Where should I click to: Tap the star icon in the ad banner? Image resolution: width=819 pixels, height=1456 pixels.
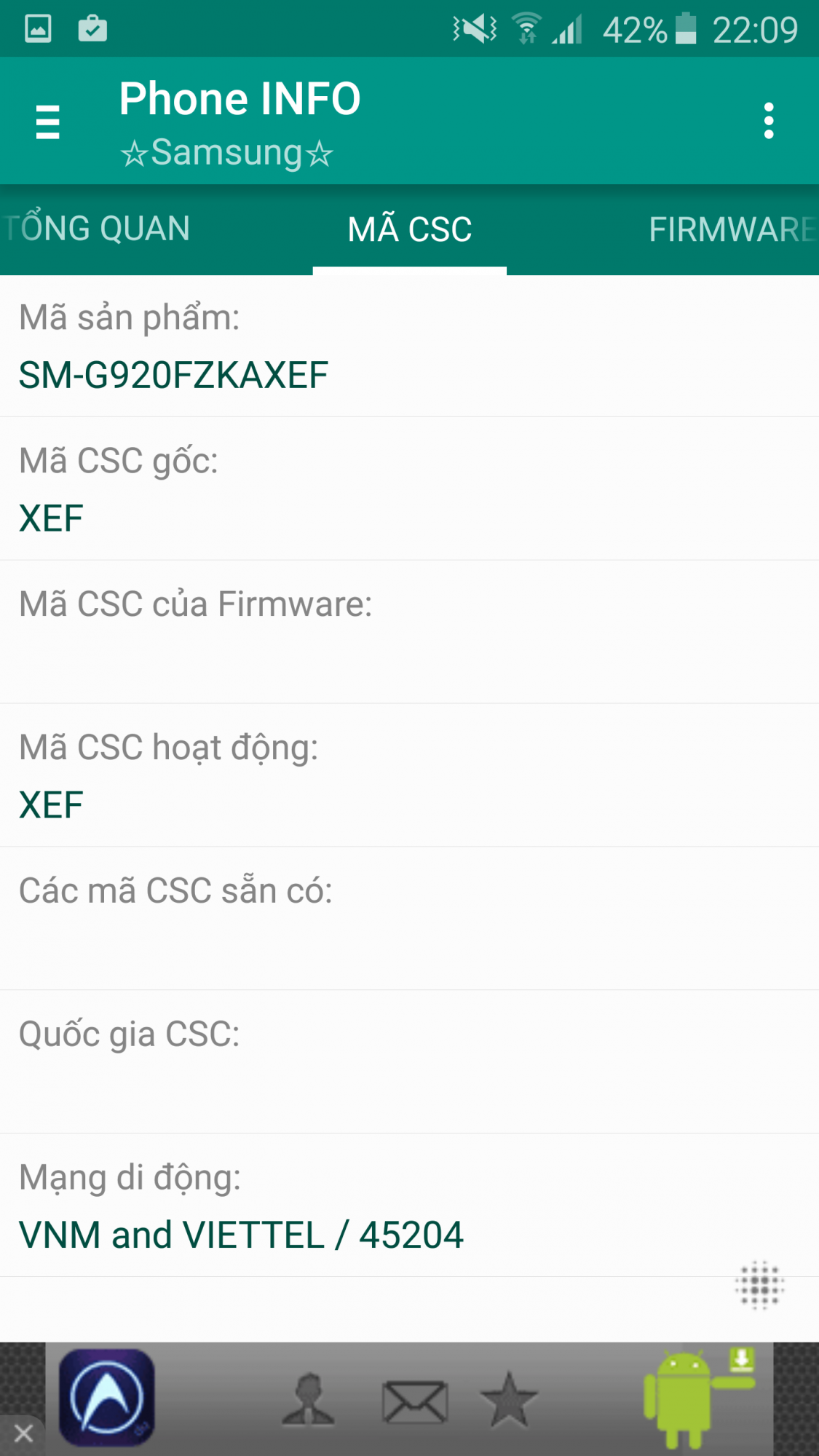pos(510,1400)
